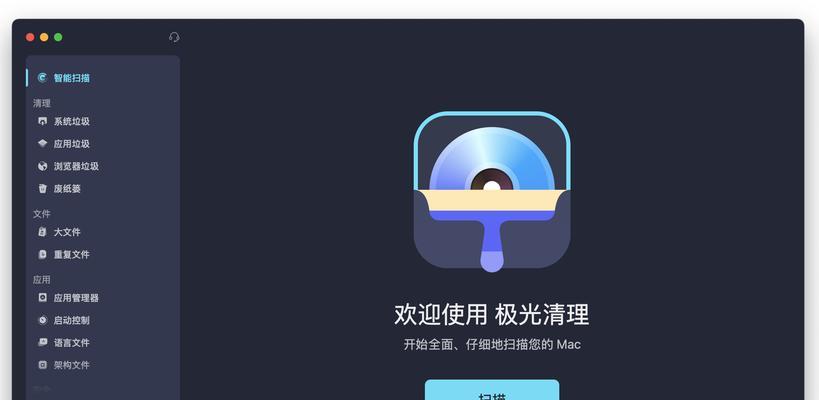Open the 废纸篓 trash section
The height and width of the screenshot is (400, 819).
tap(66, 188)
